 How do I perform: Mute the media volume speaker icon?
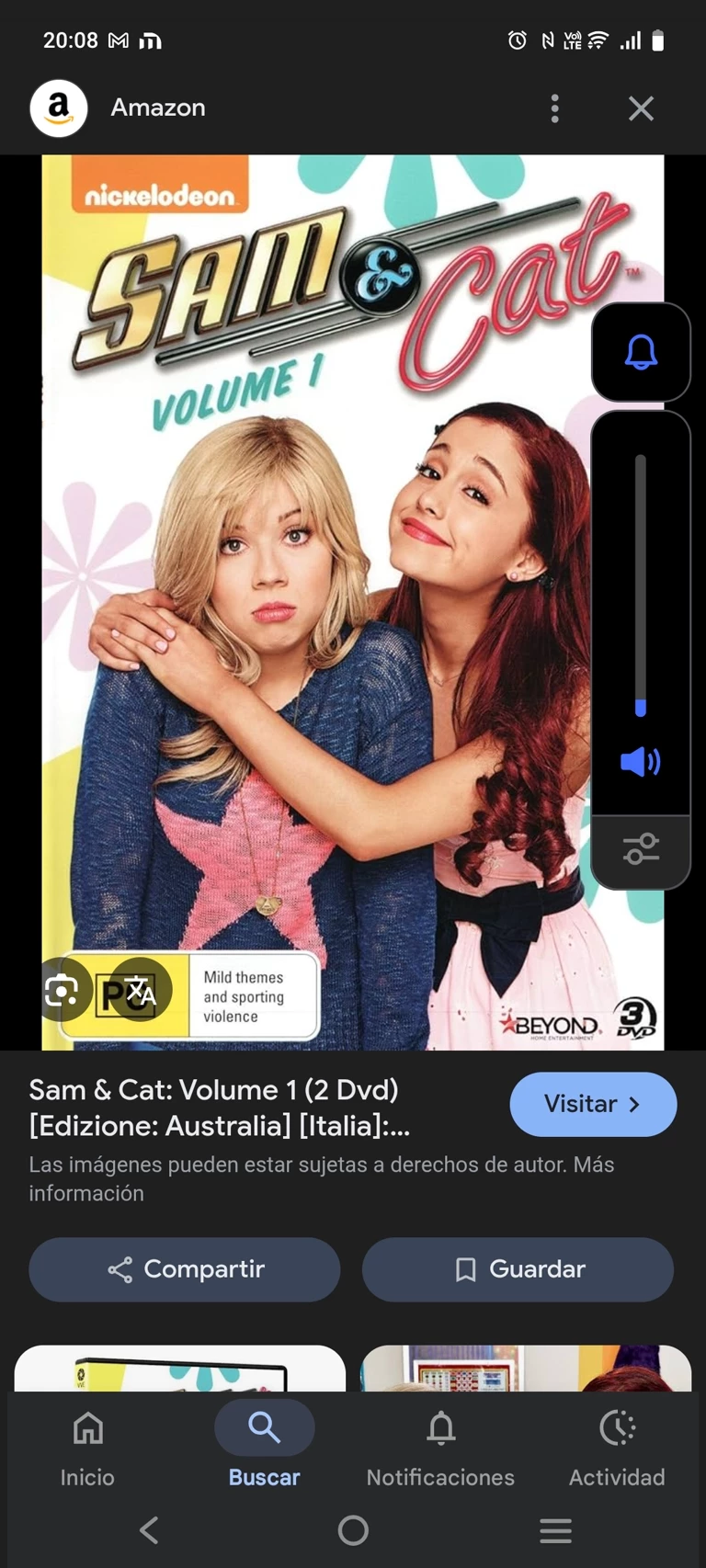point(641,762)
